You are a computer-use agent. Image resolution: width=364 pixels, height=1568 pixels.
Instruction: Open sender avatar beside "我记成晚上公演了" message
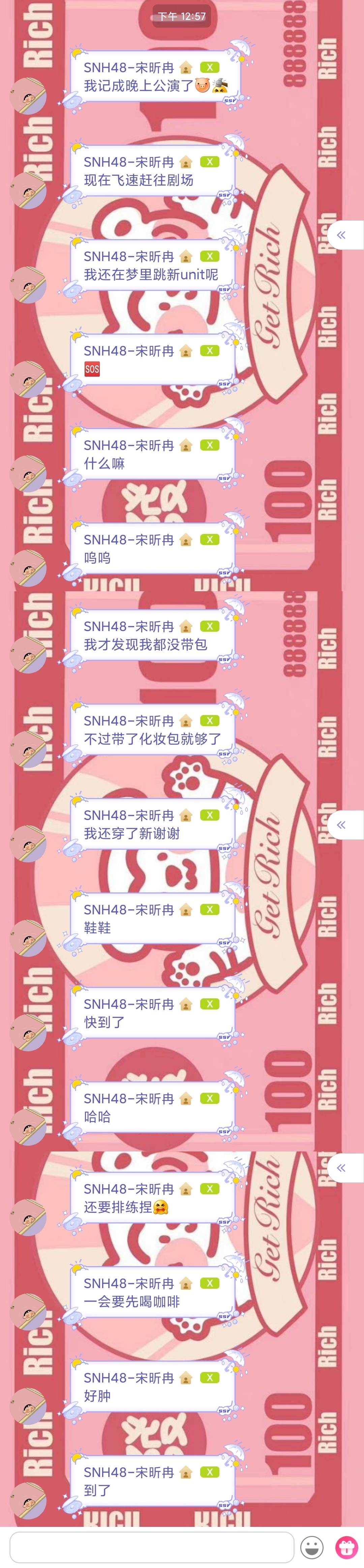tap(28, 95)
